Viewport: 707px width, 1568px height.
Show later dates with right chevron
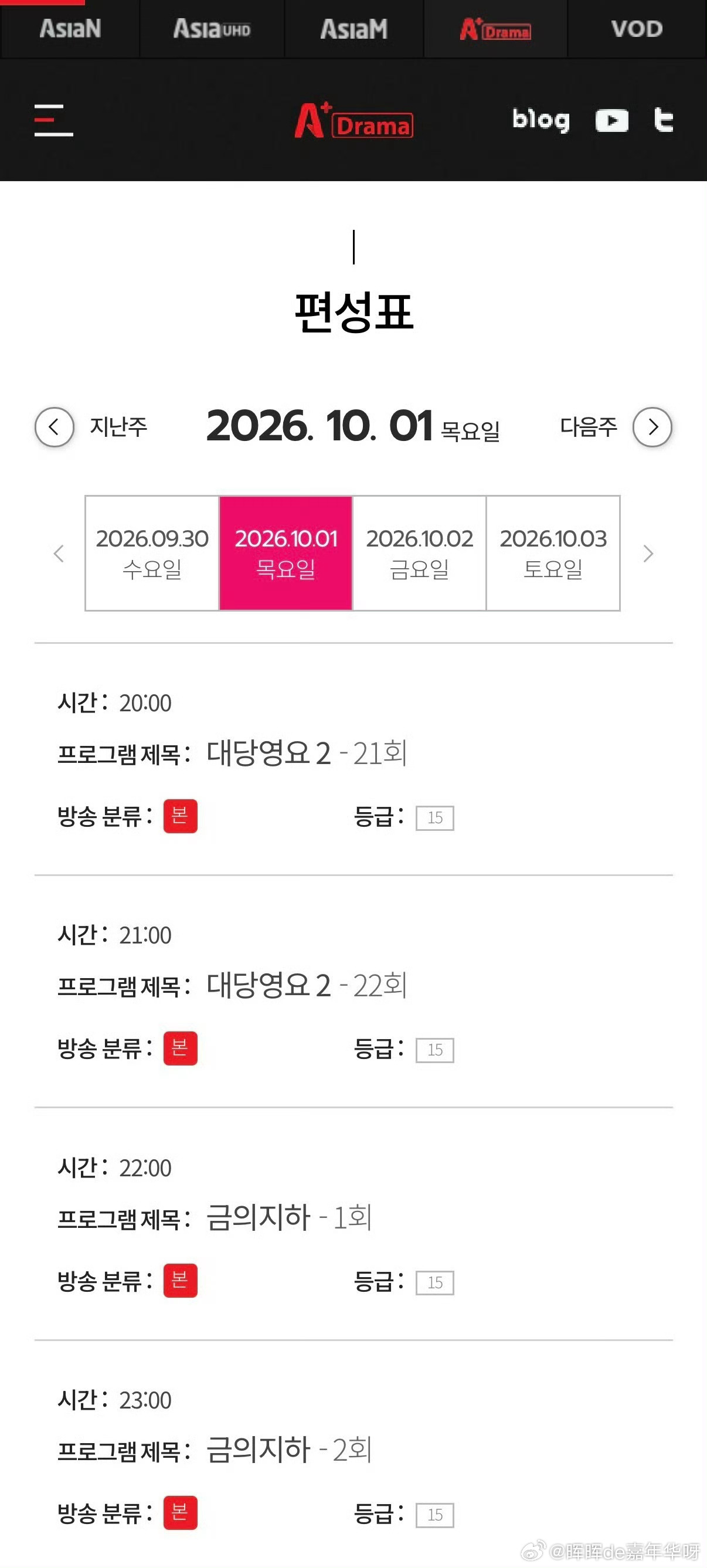[648, 554]
